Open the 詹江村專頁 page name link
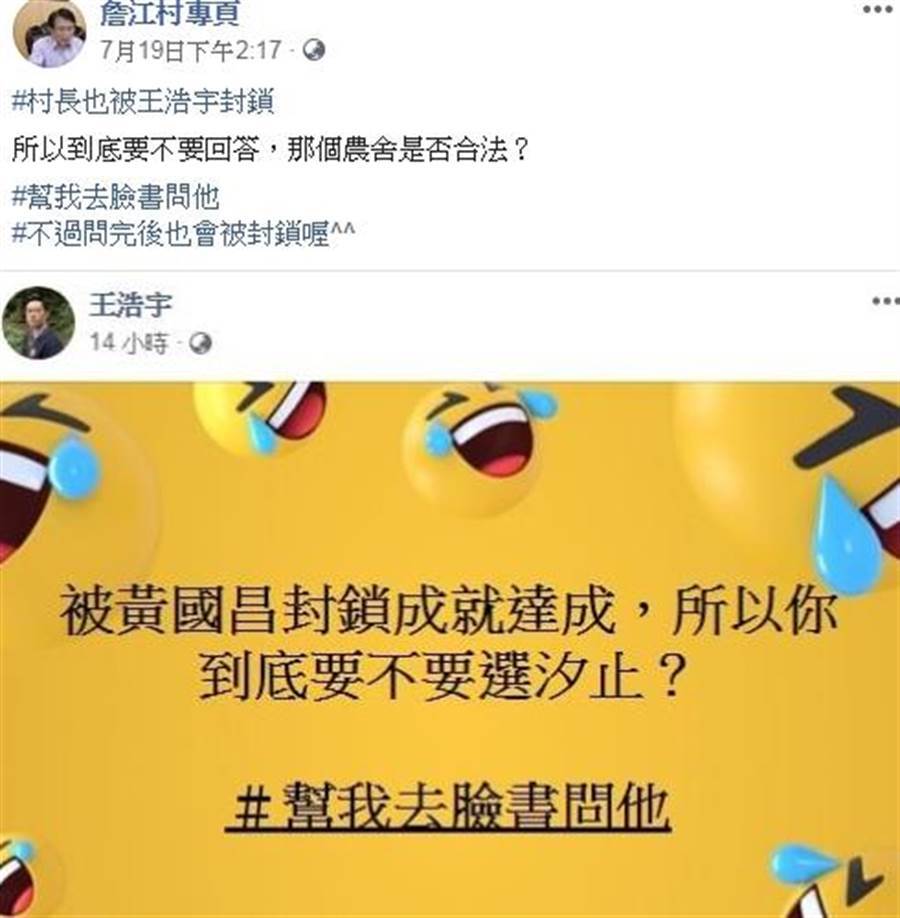 coord(171,13)
